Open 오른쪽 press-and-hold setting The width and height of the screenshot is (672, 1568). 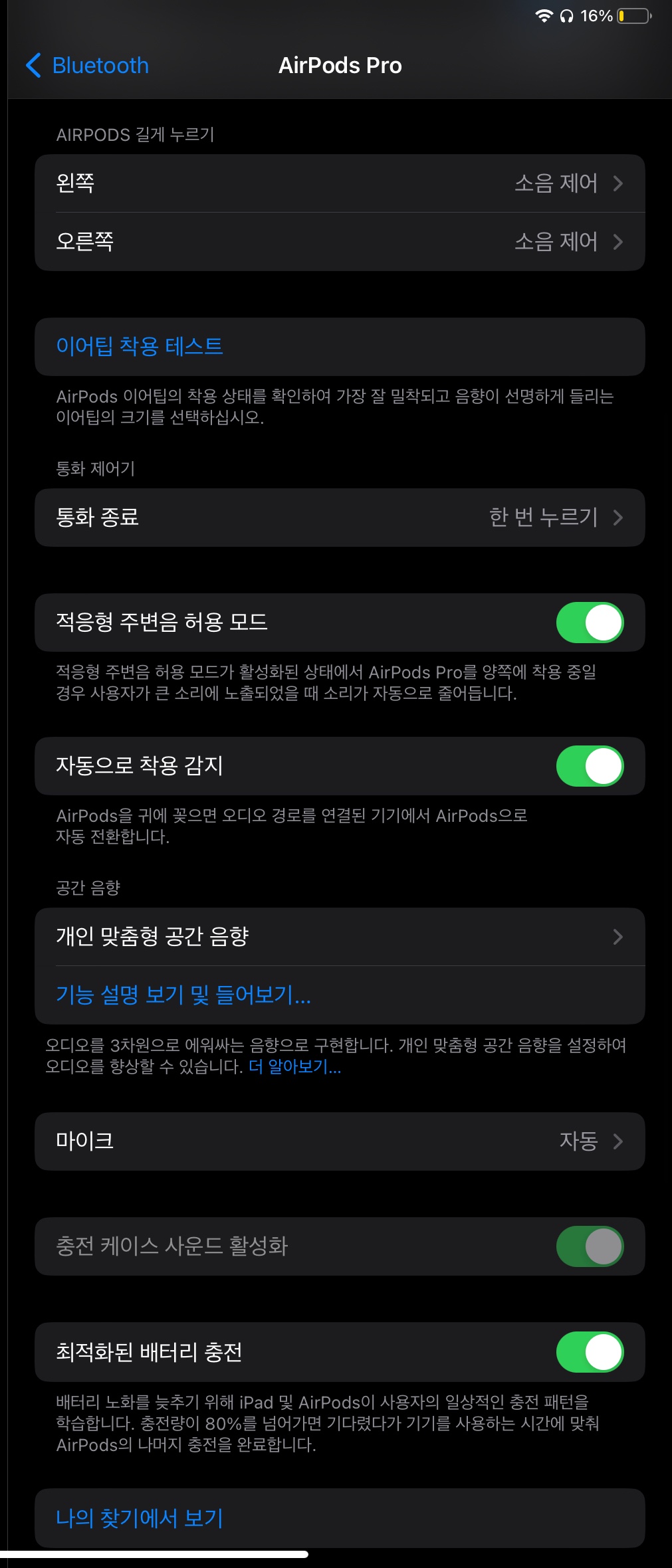pyautogui.click(x=339, y=242)
